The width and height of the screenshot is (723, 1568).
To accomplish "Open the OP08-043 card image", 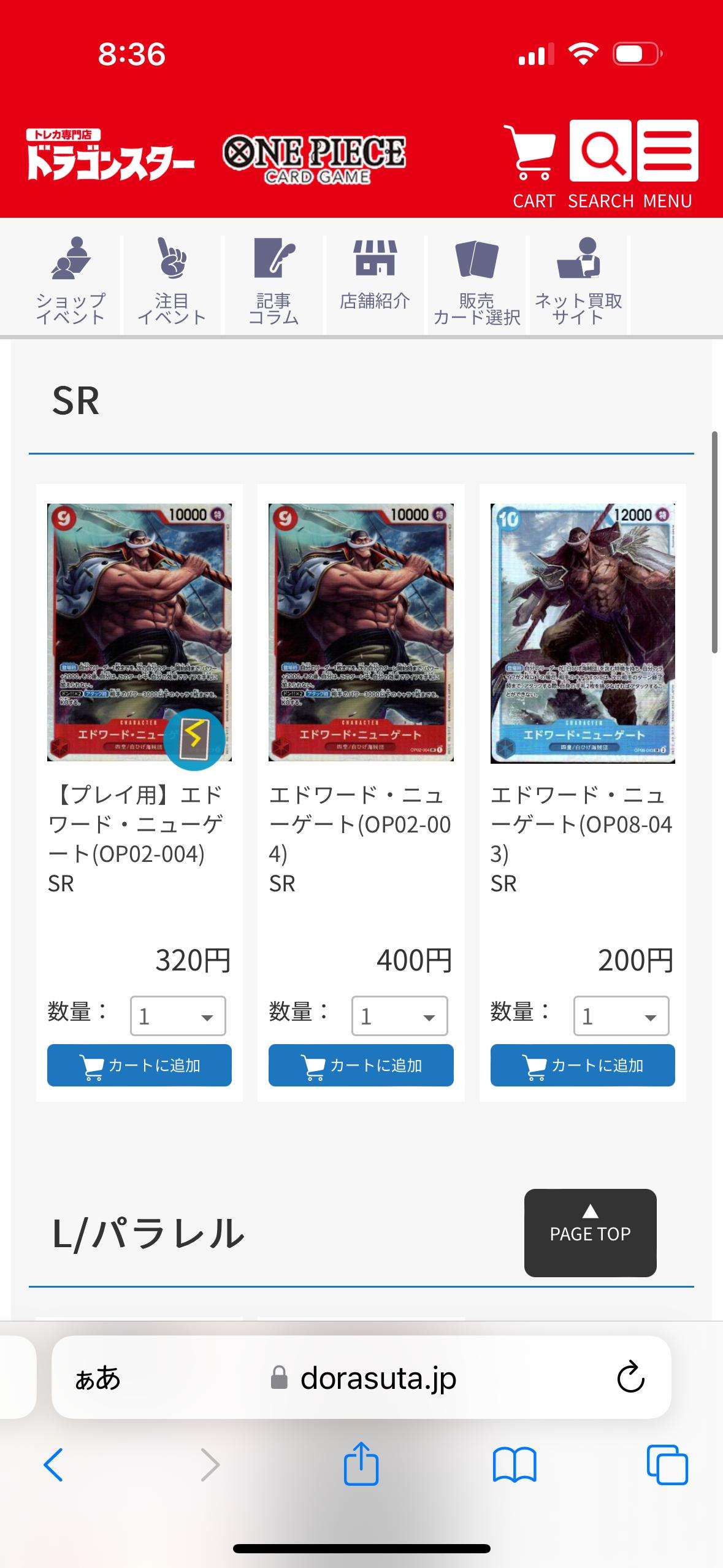I will [582, 632].
